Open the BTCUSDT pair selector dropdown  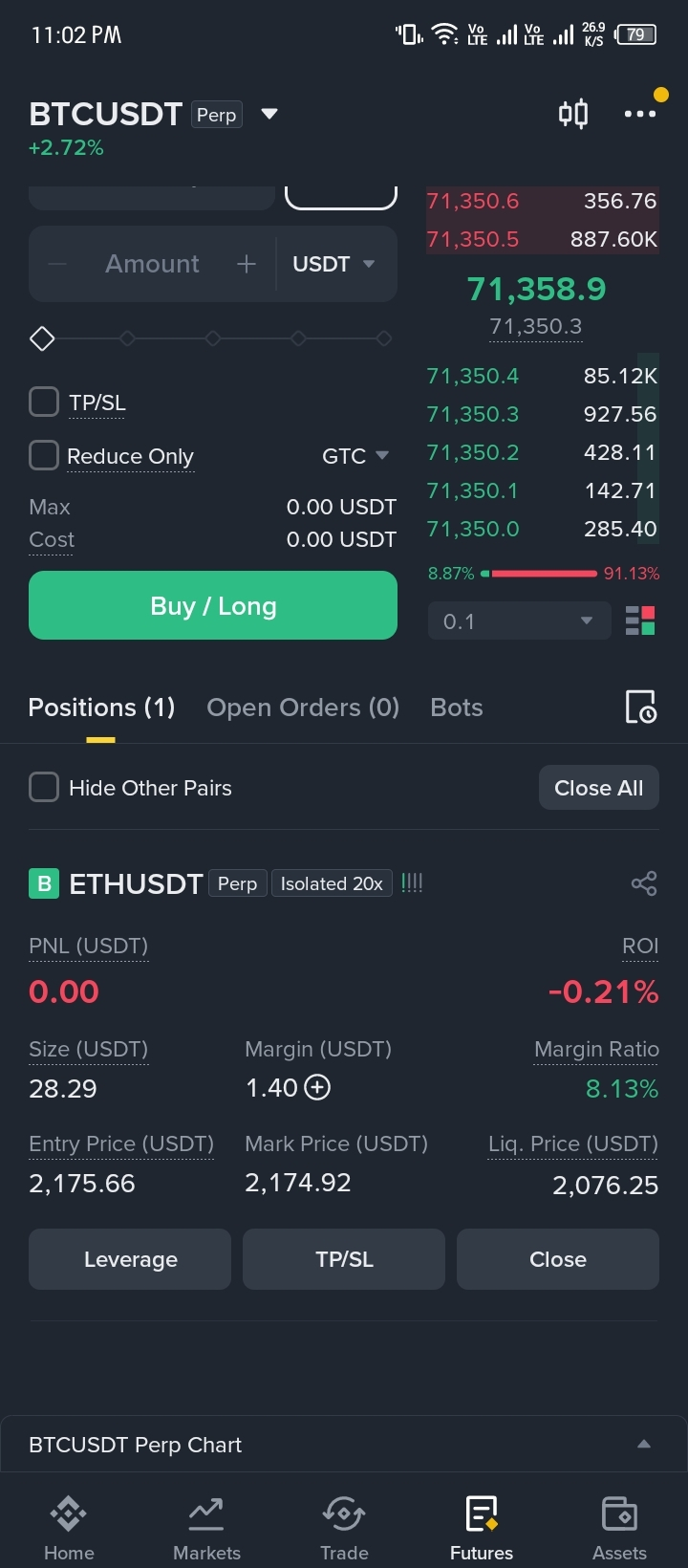tap(269, 115)
